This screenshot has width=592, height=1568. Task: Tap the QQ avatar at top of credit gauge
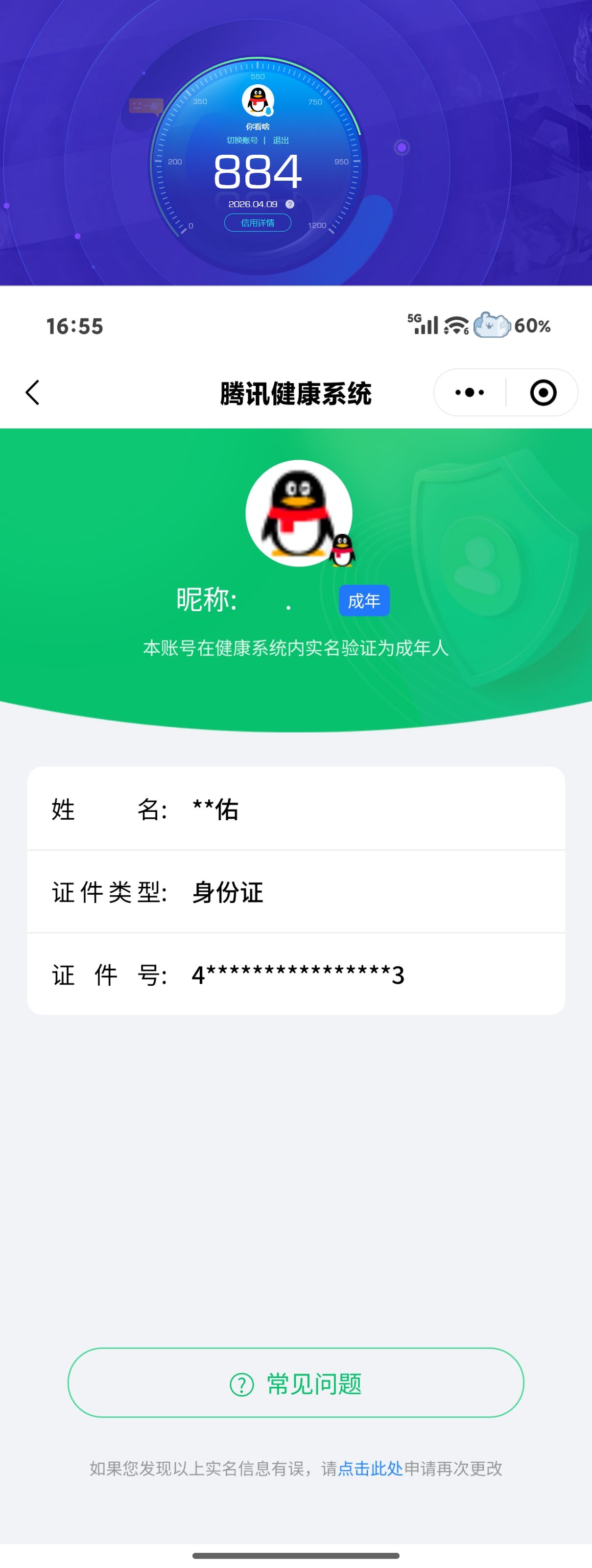[x=258, y=102]
